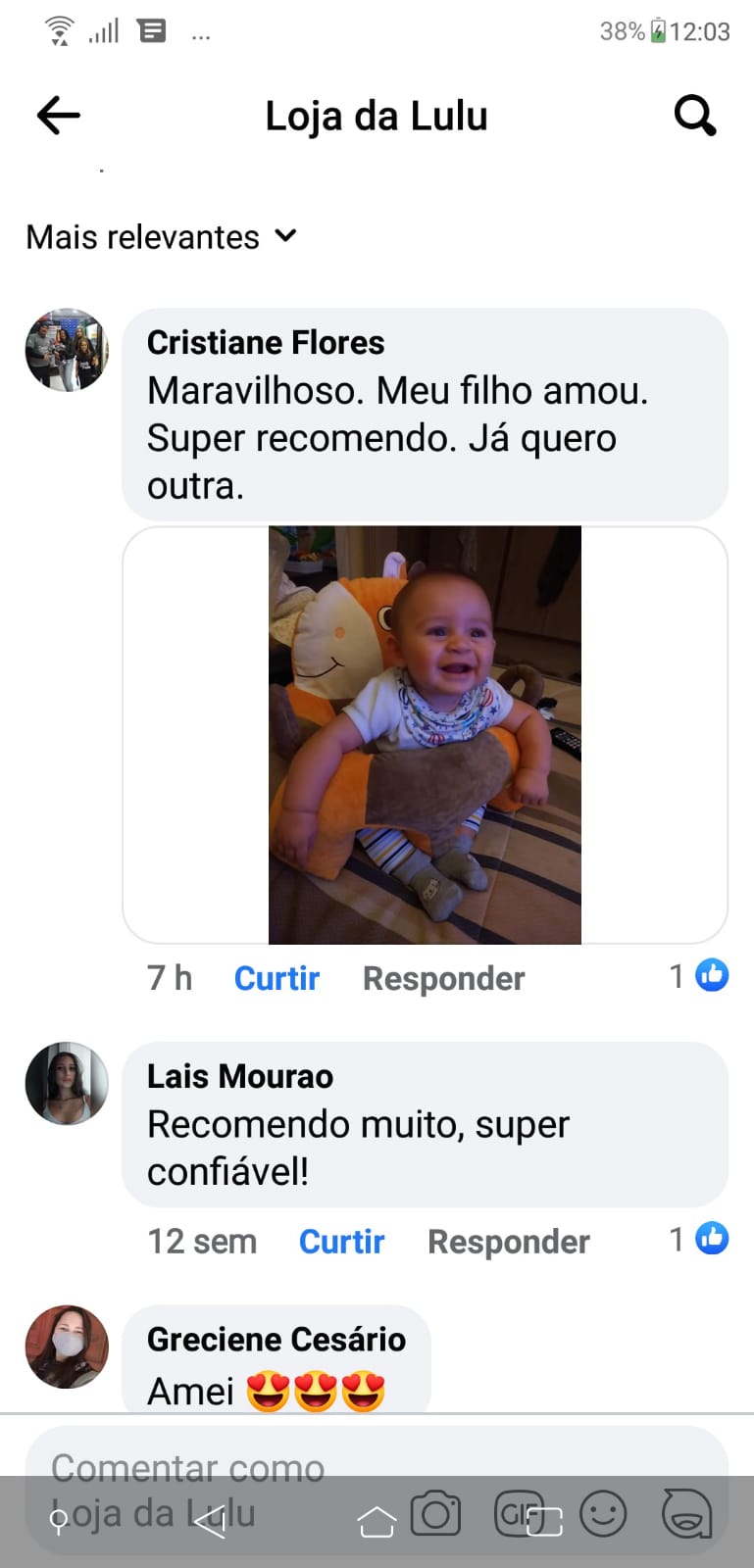
Task: Open the emoji picker smiley
Action: point(603,1515)
